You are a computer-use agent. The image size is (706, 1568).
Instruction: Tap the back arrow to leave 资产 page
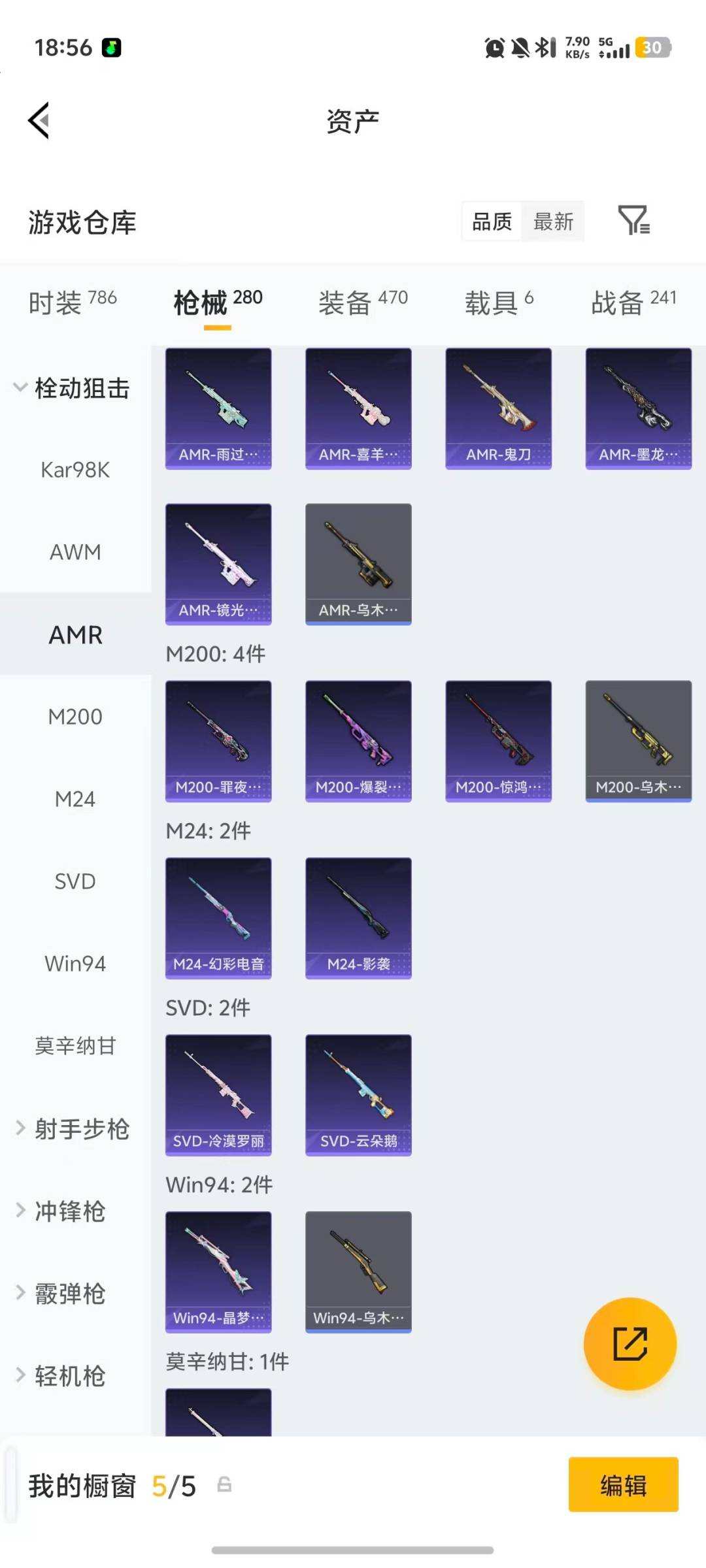pyautogui.click(x=39, y=120)
